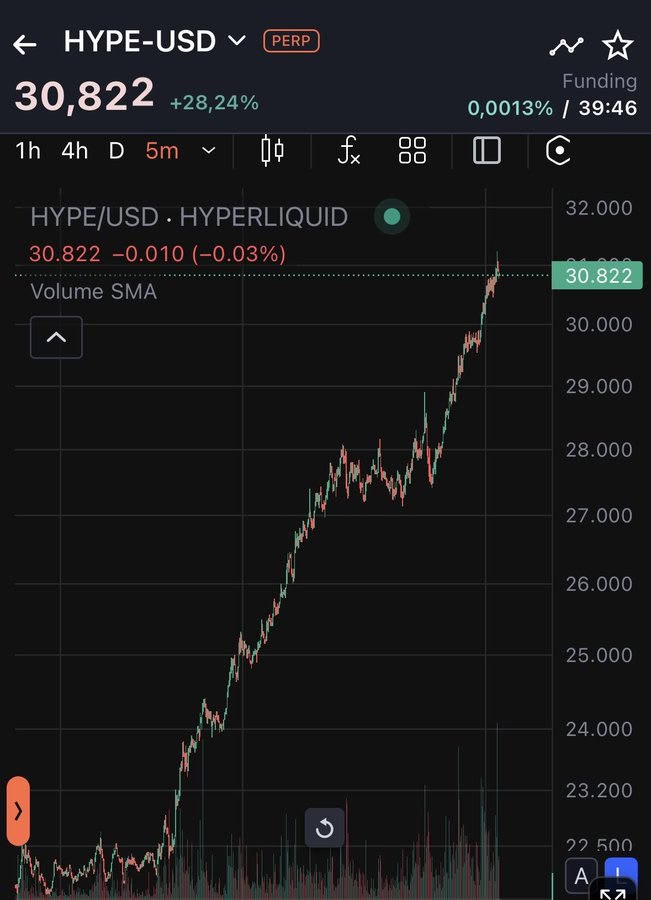Expand the timeframe list chevron next to 5m
Screen dimensions: 651x900
(208, 151)
